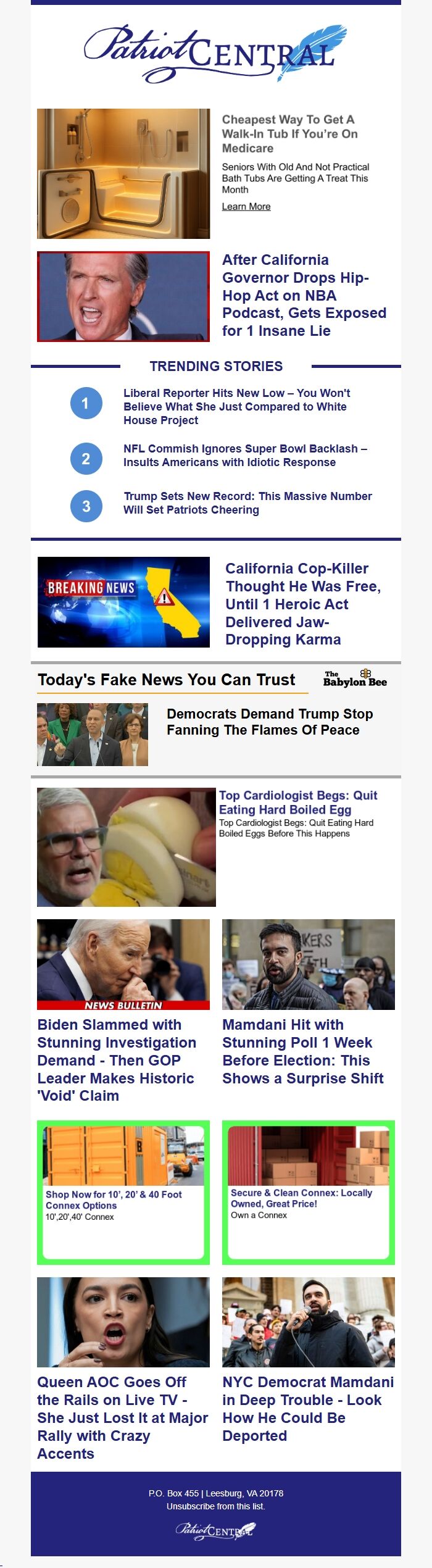Read Trump Sets New Record trending story
The width and height of the screenshot is (432, 1568).
pyautogui.click(x=247, y=503)
